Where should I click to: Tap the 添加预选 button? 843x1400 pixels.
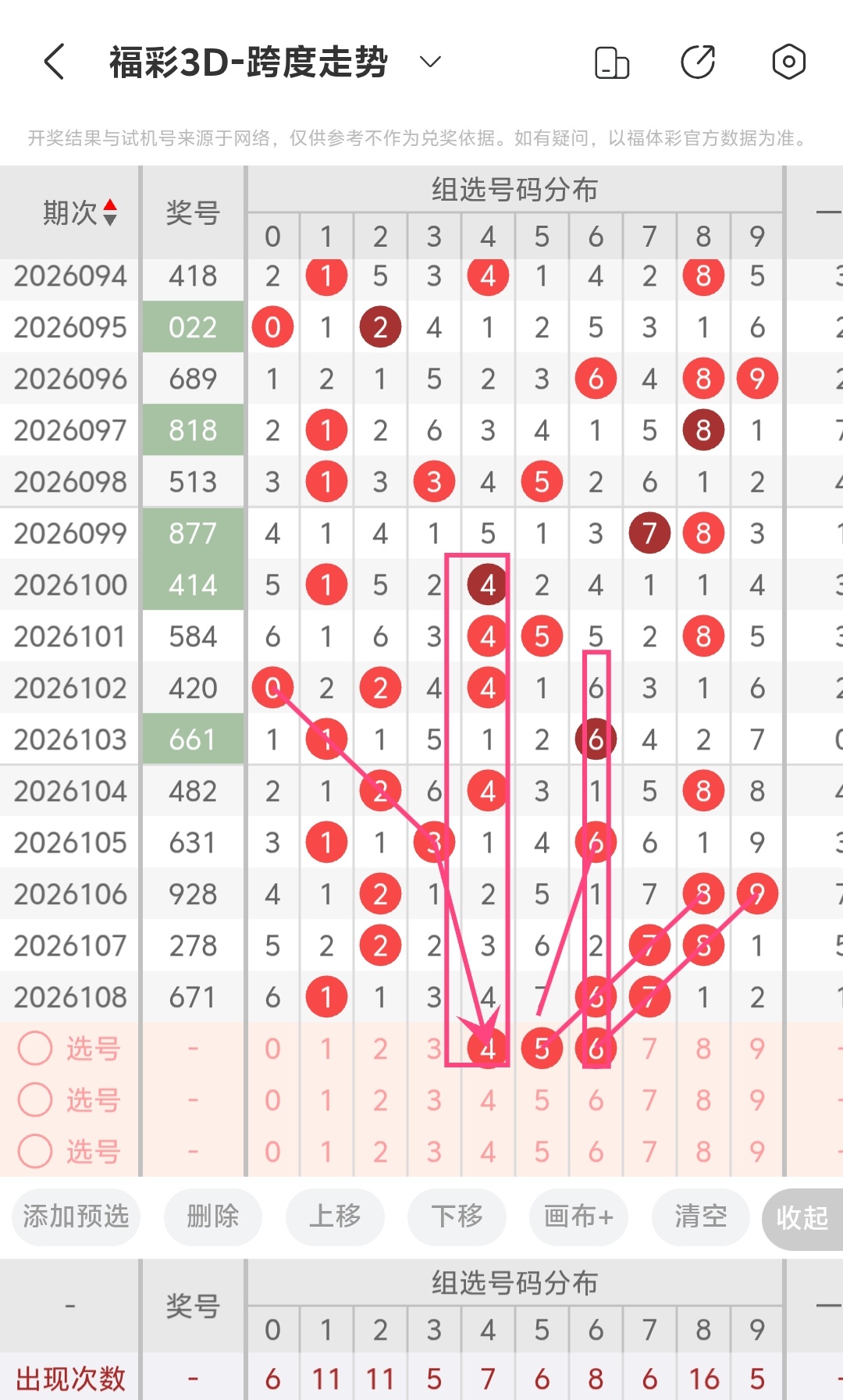76,1217
